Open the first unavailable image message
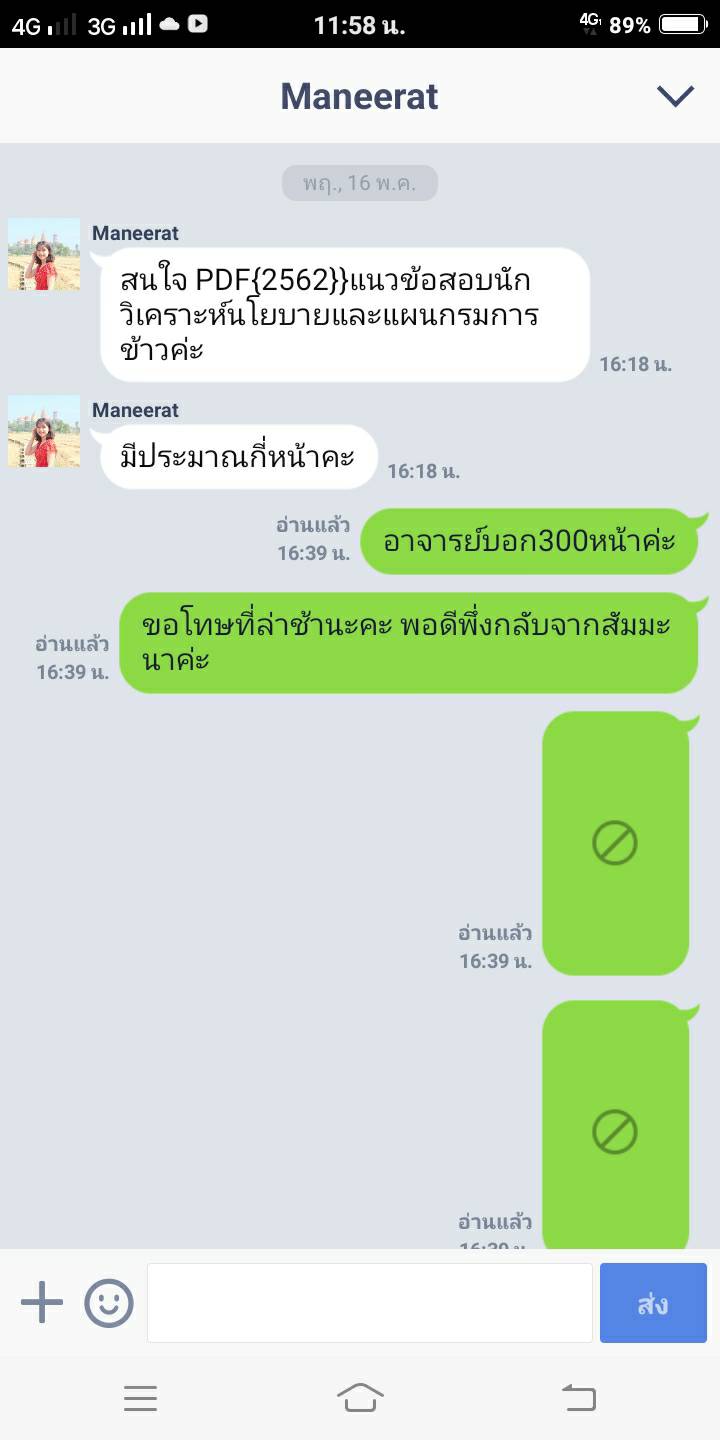The width and height of the screenshot is (720, 1440). pyautogui.click(x=615, y=843)
